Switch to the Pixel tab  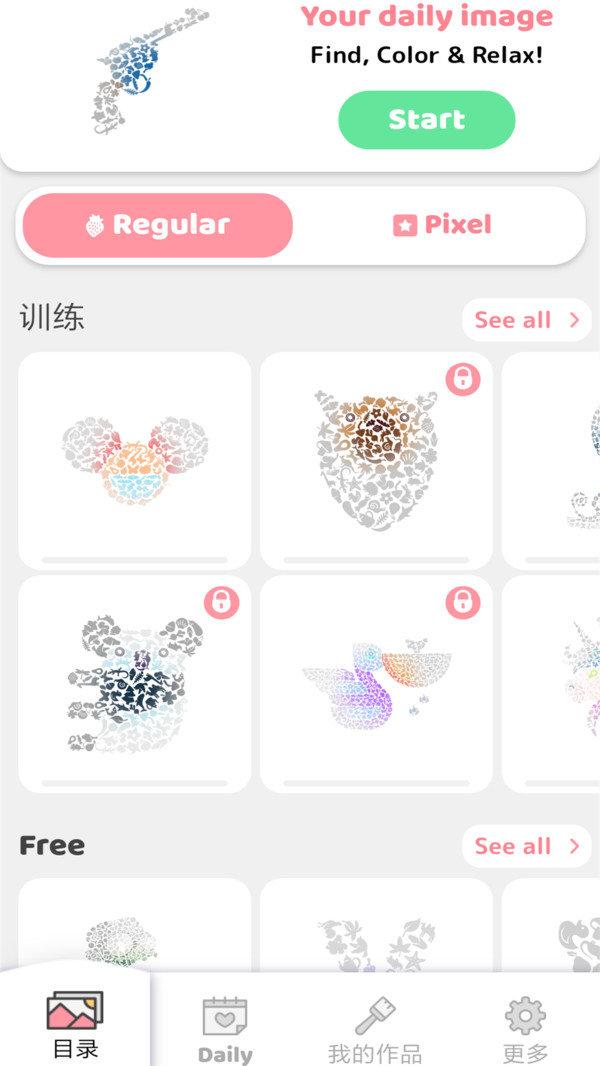point(442,225)
